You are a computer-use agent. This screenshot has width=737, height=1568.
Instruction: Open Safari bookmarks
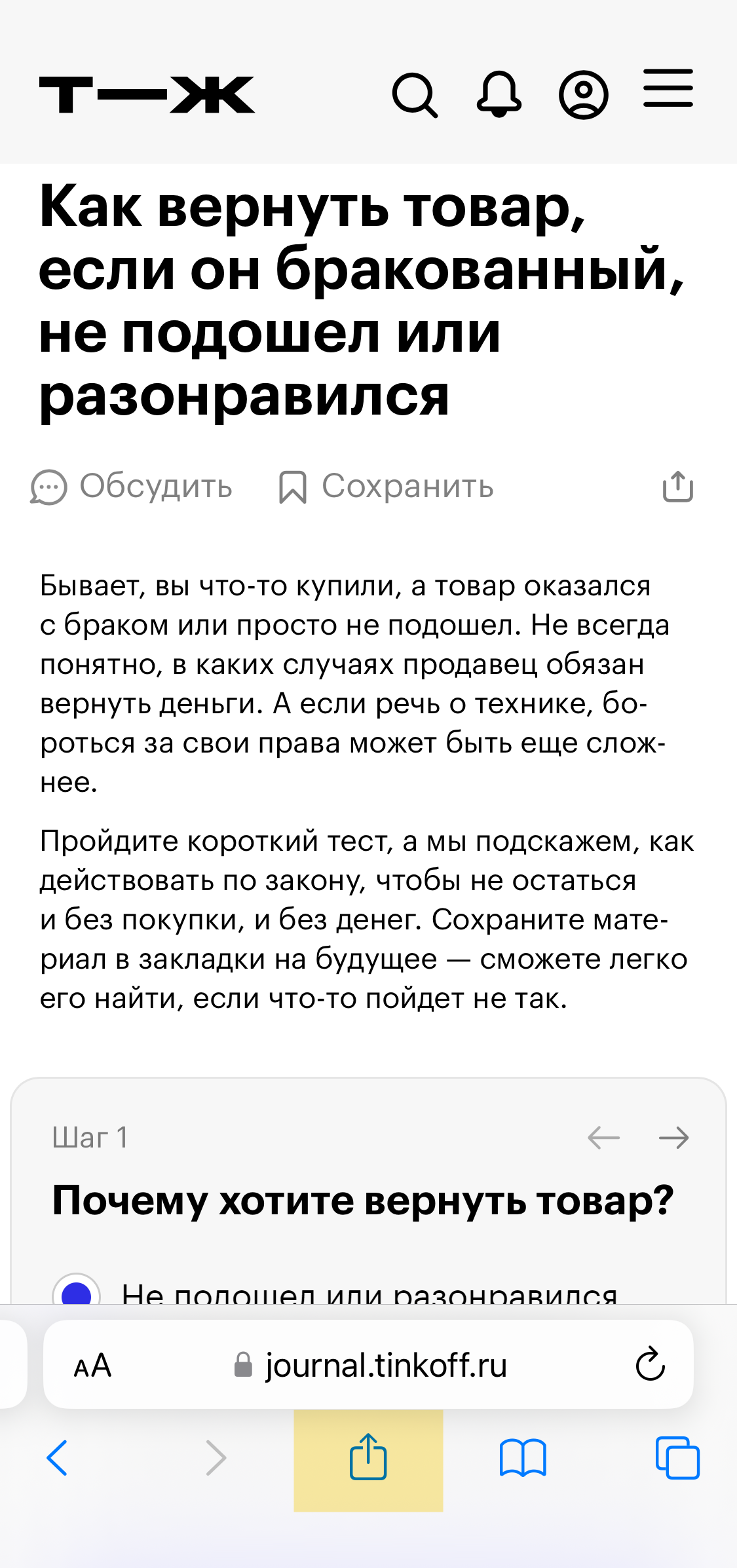click(522, 1457)
